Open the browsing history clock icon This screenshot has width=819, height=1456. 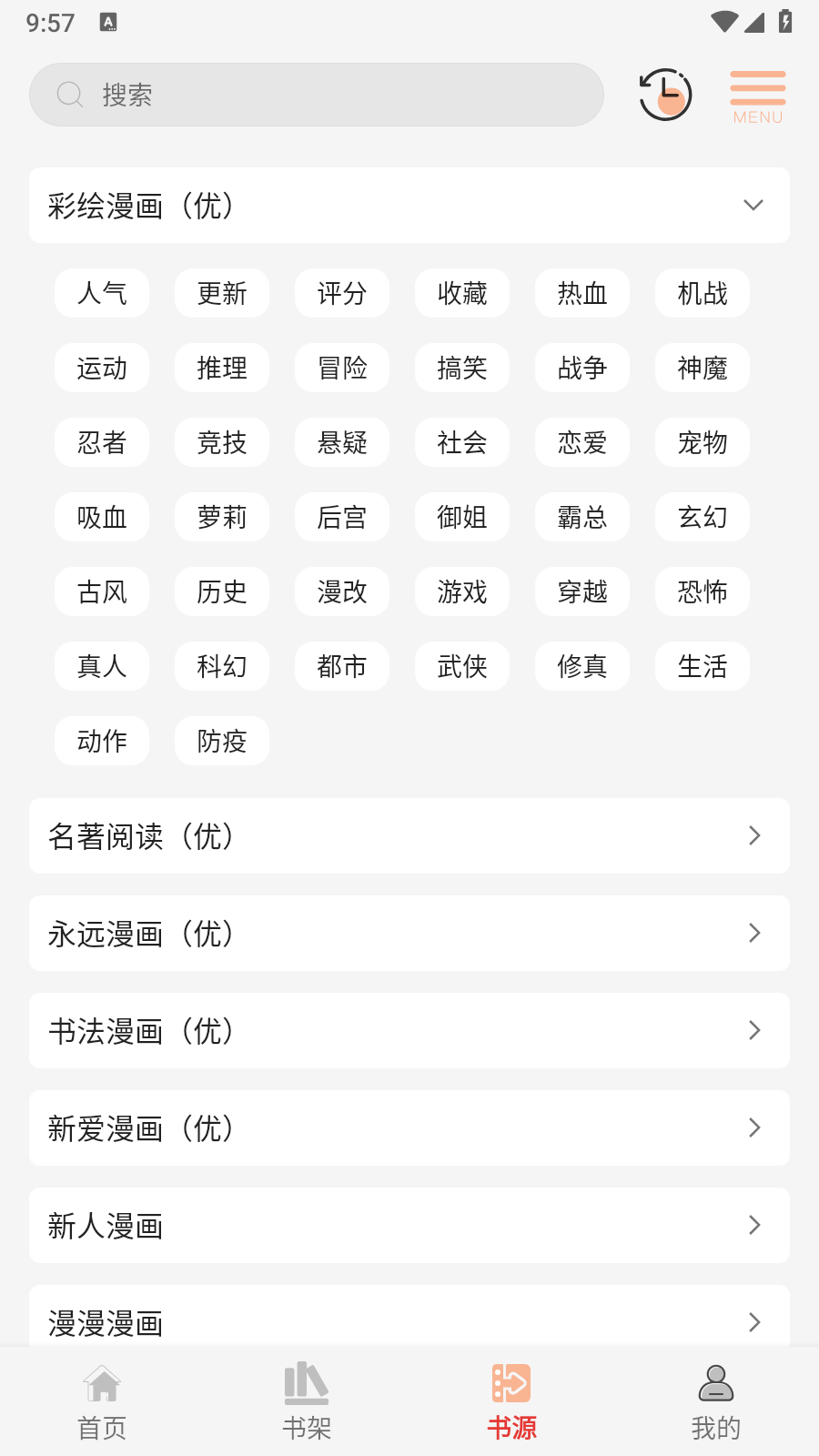(665, 94)
